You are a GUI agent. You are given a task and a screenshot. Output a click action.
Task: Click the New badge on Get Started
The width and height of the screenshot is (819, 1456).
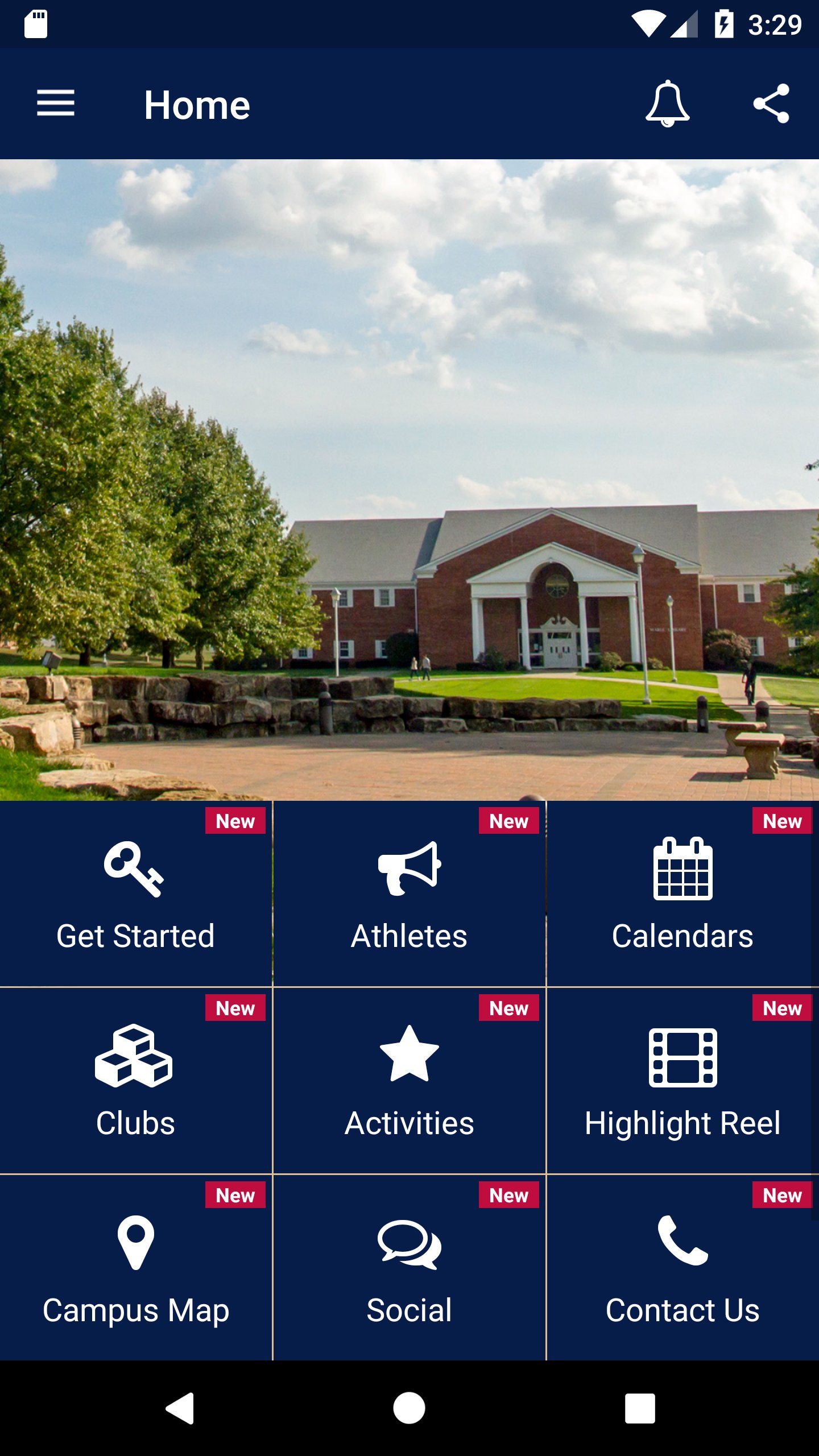pos(235,821)
